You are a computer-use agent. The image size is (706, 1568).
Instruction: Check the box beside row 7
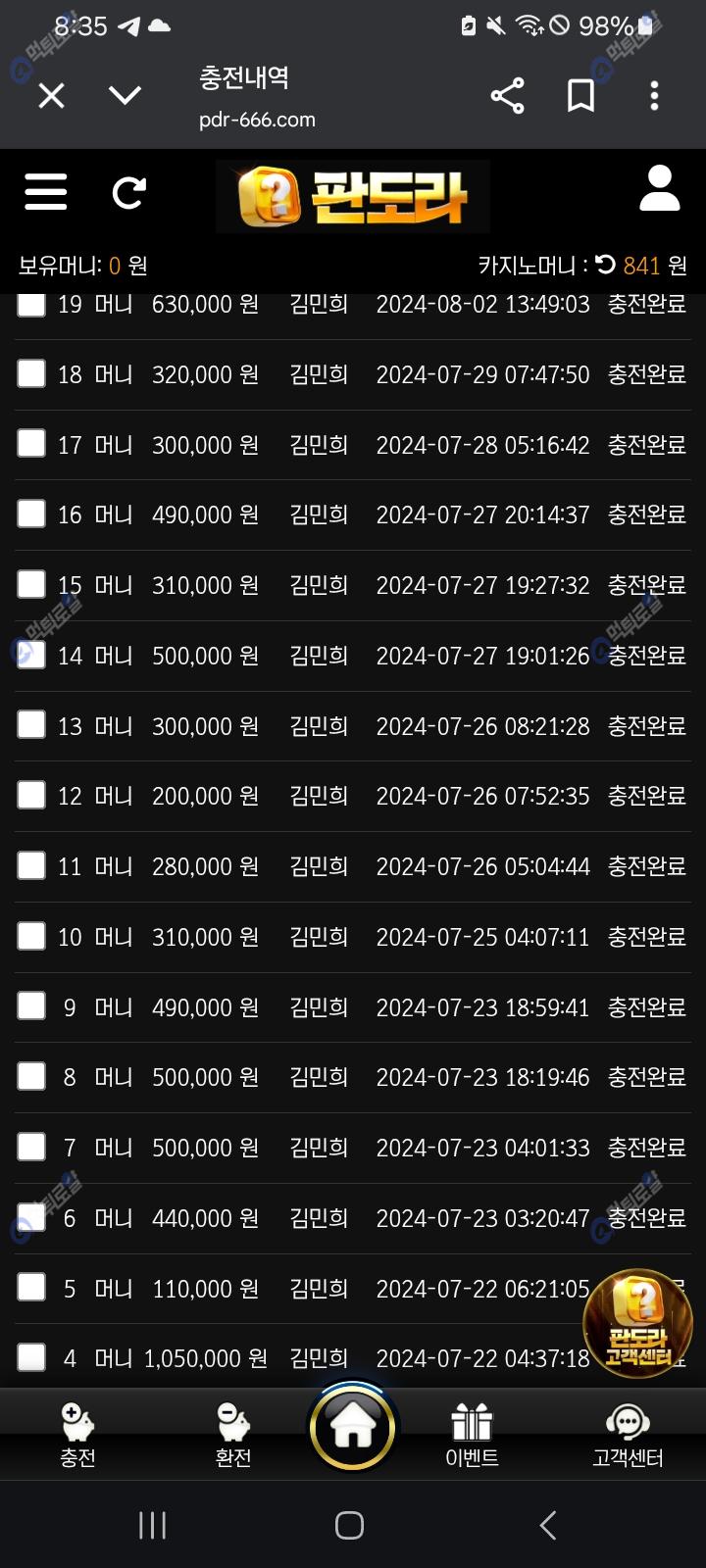coord(31,1147)
